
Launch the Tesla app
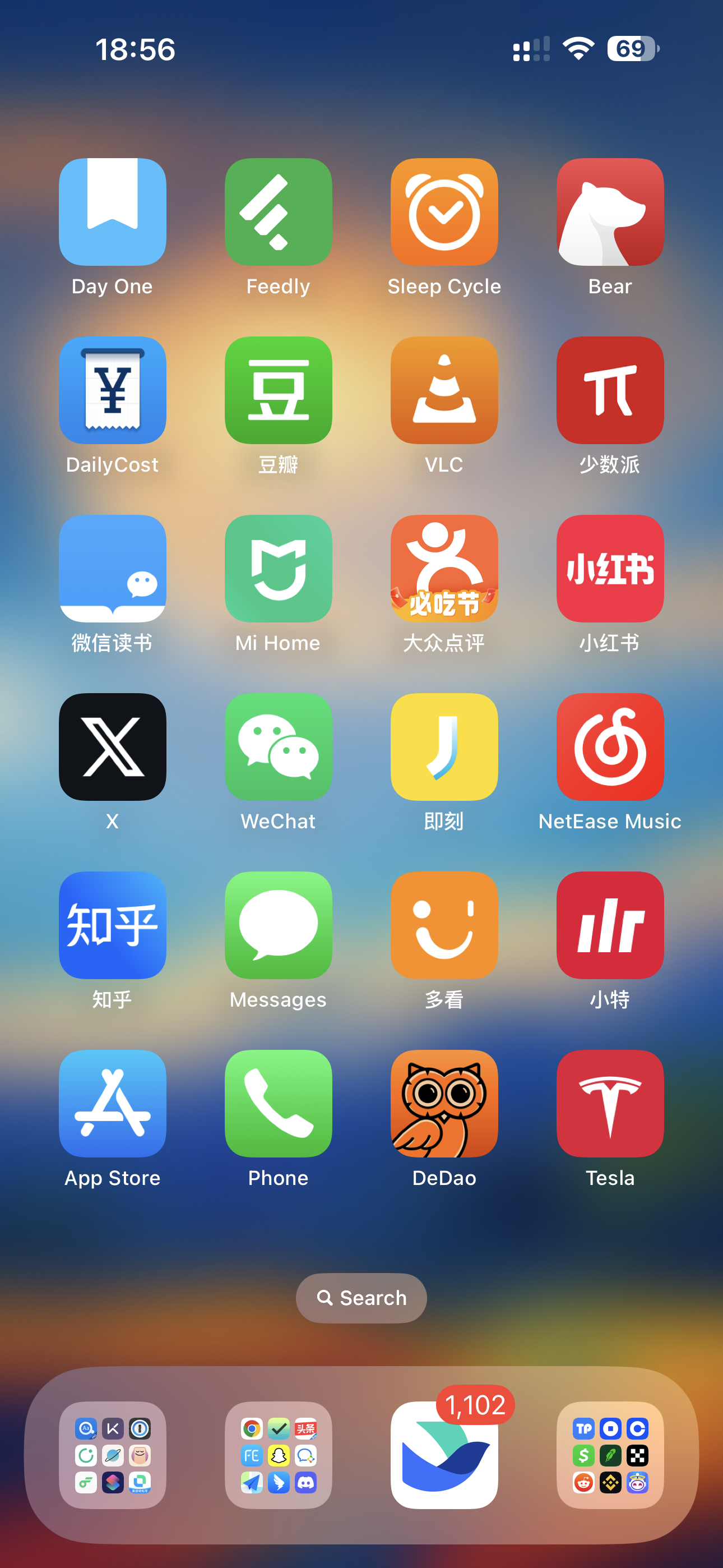[x=610, y=1104]
